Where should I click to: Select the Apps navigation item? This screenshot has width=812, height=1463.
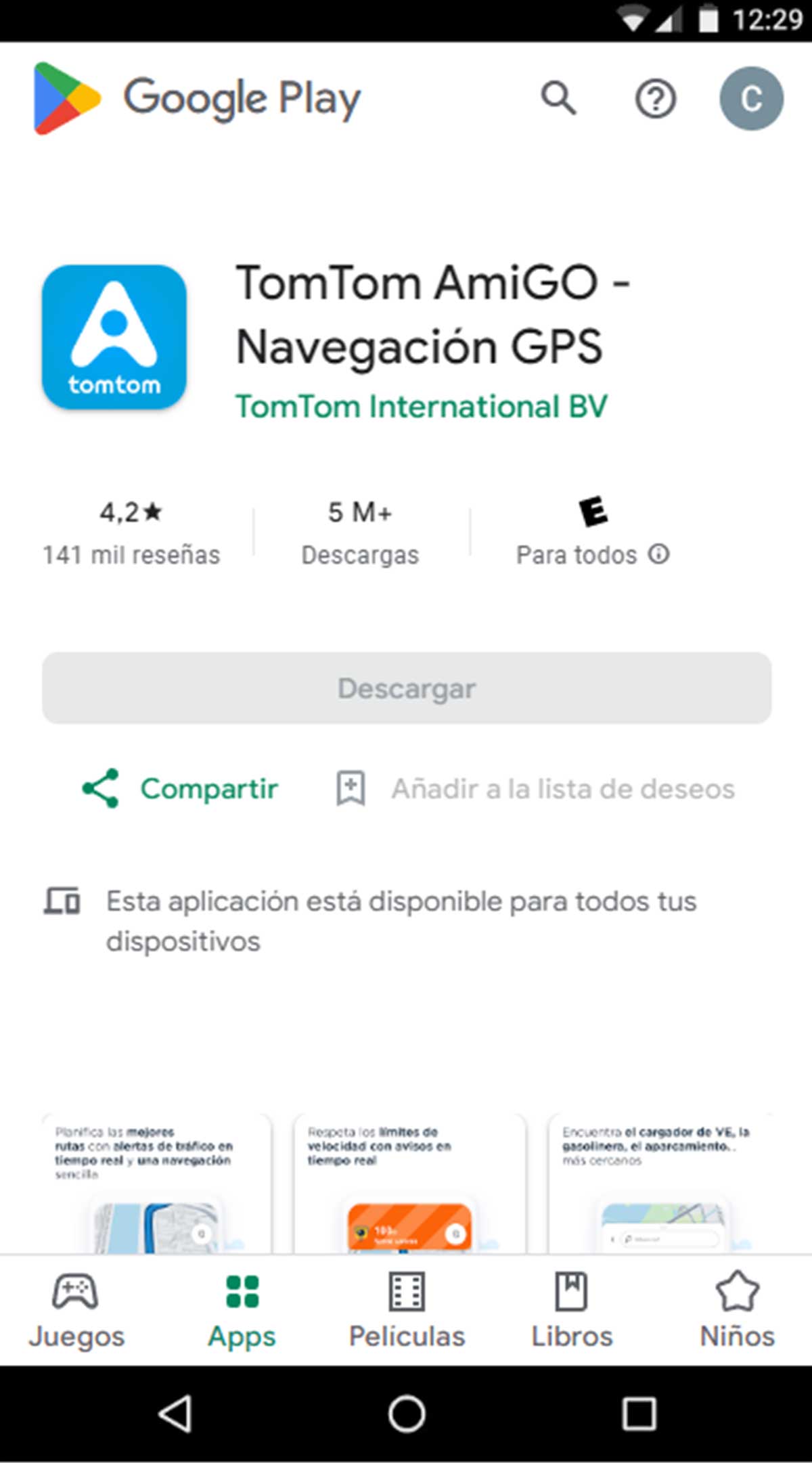(x=242, y=1306)
